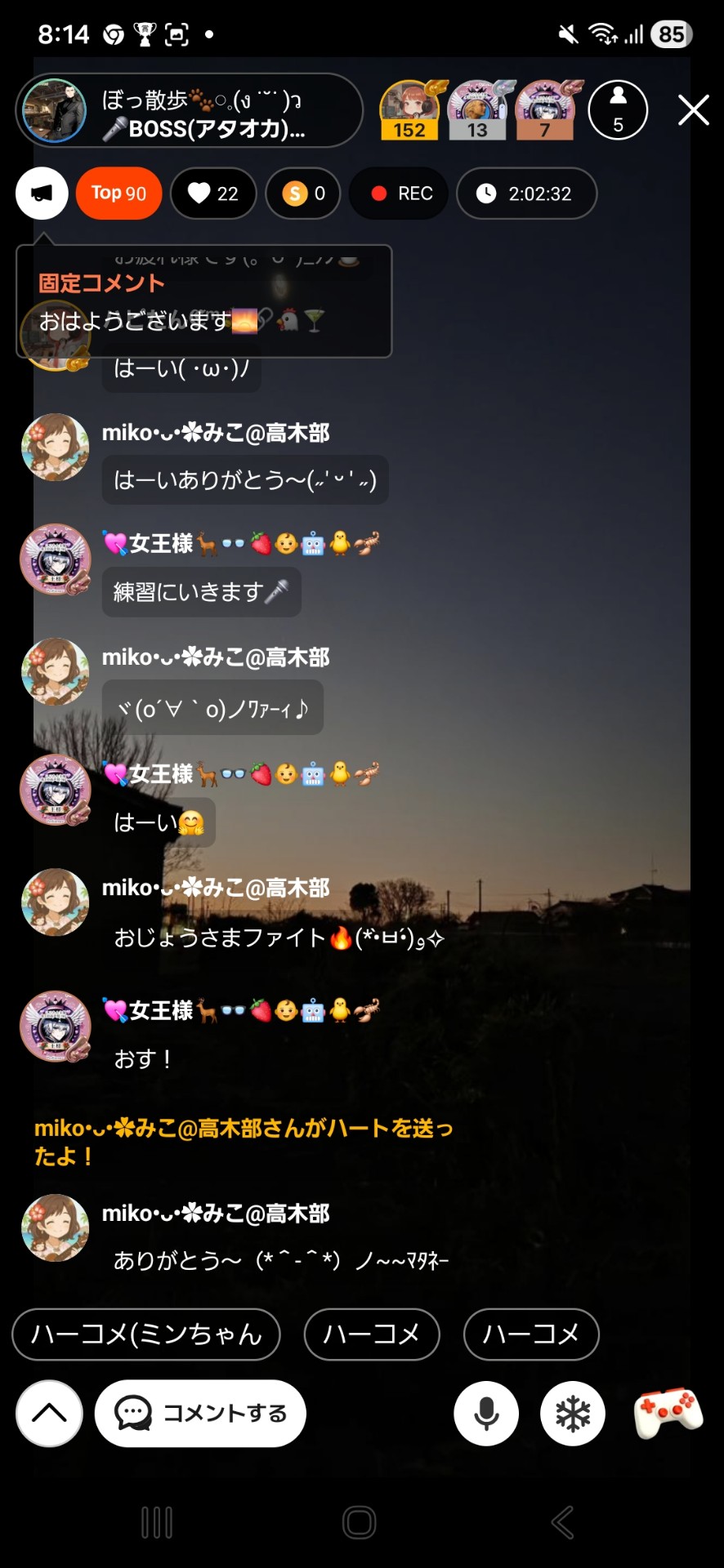Tap the REC recording button

pos(399,194)
